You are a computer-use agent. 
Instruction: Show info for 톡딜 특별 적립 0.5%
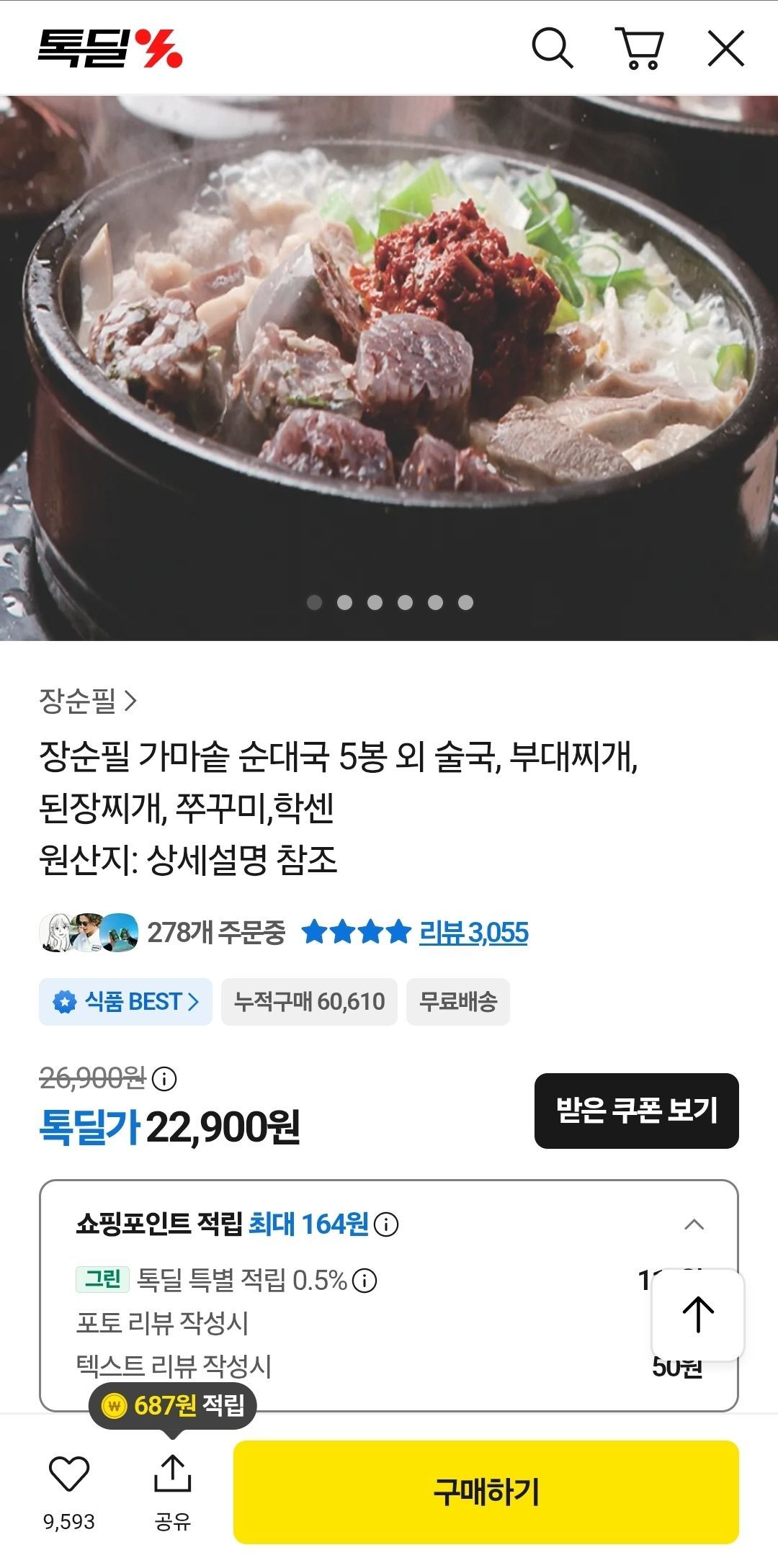365,1281
